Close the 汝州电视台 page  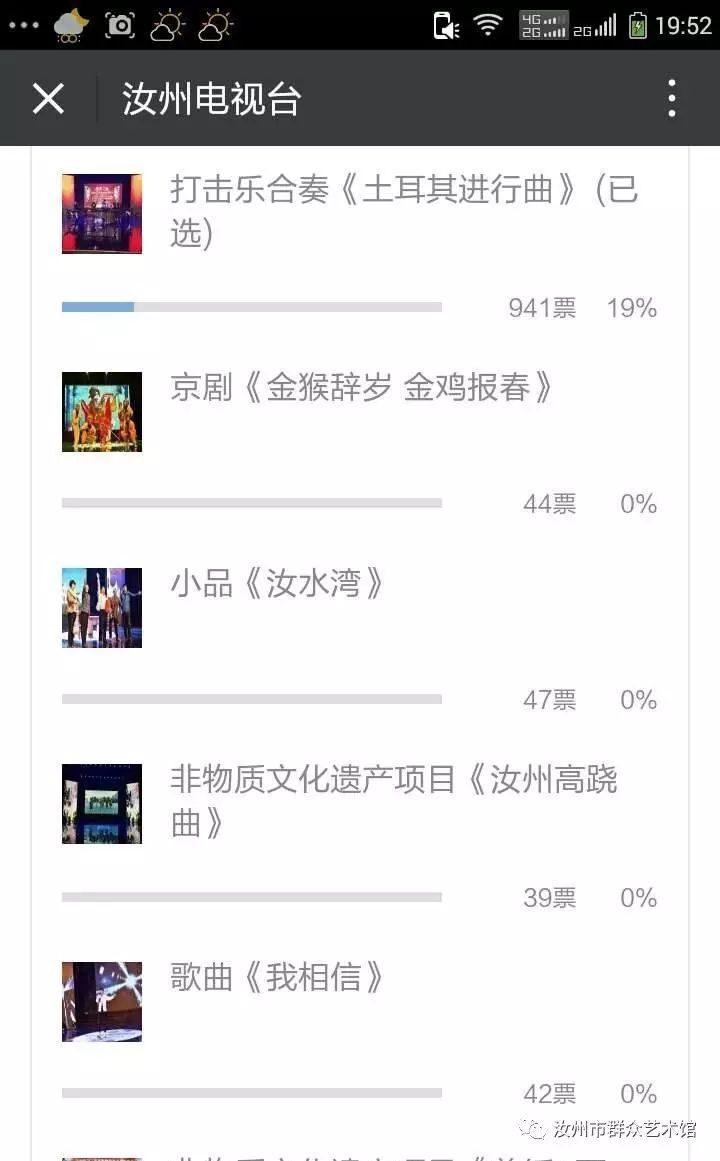click(x=48, y=98)
